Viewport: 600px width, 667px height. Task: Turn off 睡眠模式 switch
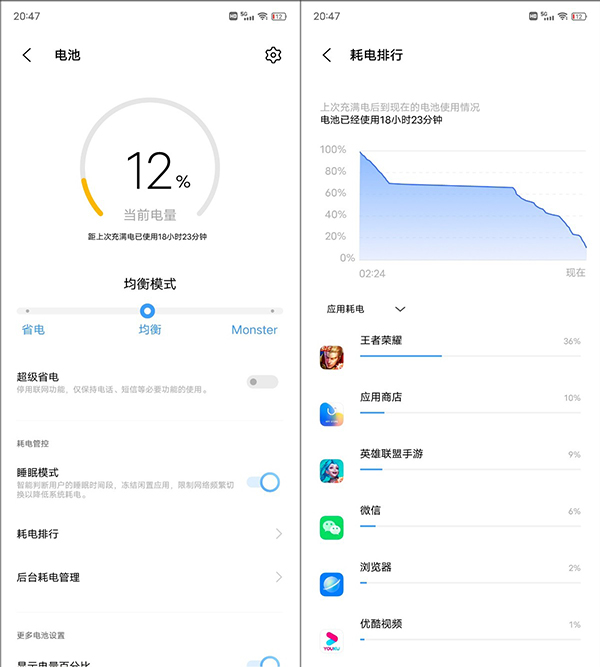[x=262, y=482]
